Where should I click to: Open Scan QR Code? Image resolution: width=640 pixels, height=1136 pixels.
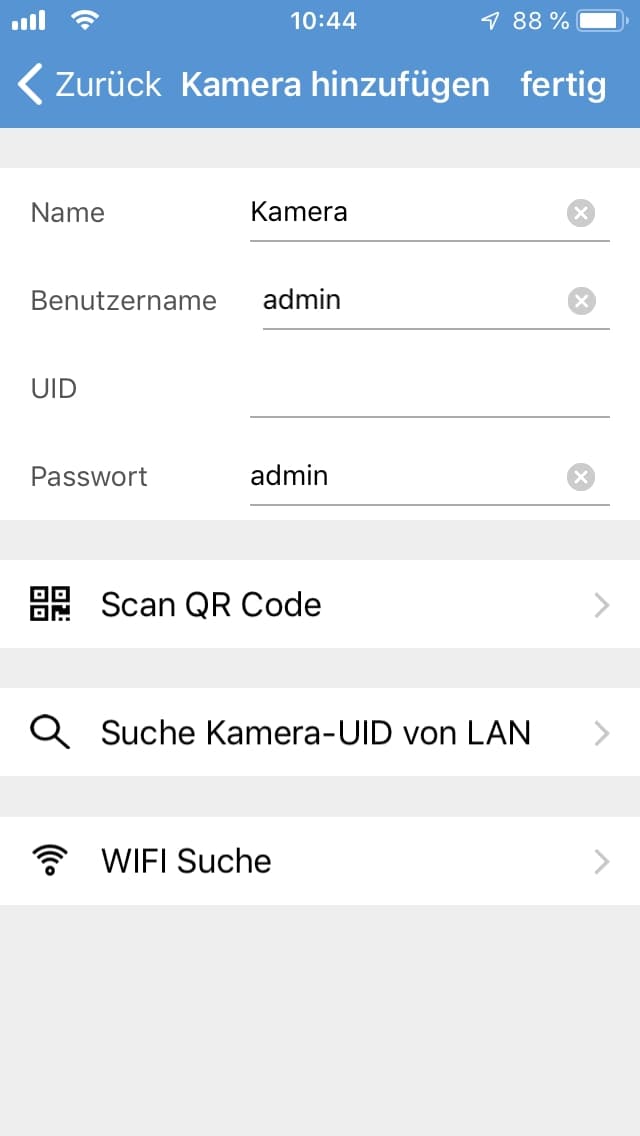point(320,604)
